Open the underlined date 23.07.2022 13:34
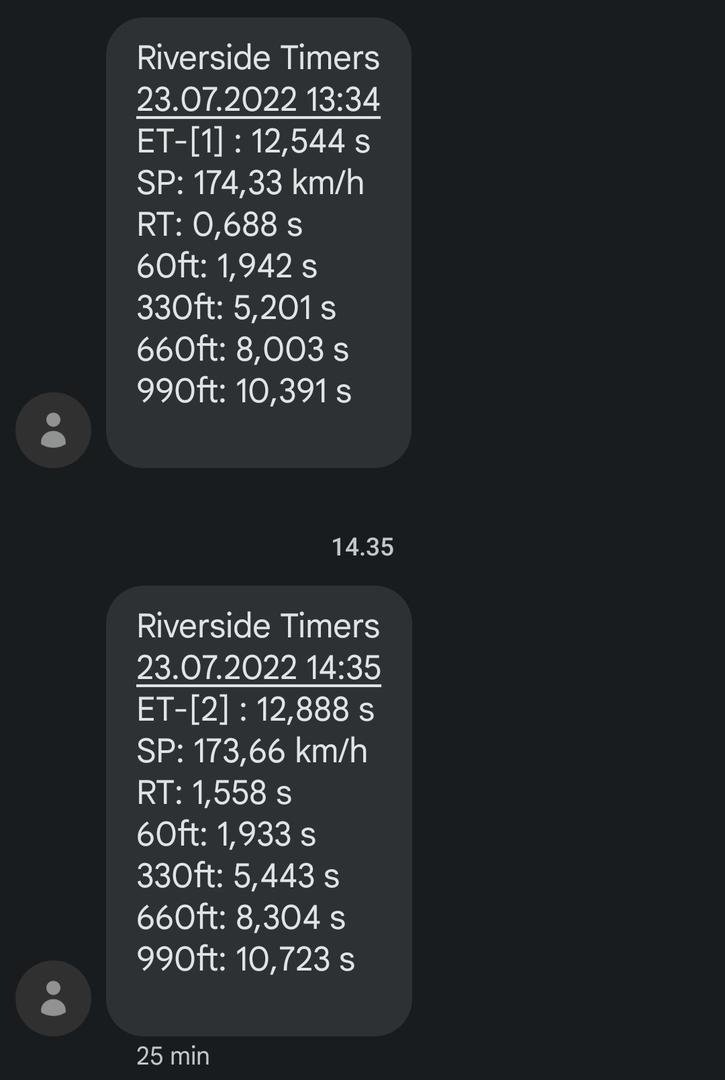This screenshot has width=725, height=1080. point(258,100)
